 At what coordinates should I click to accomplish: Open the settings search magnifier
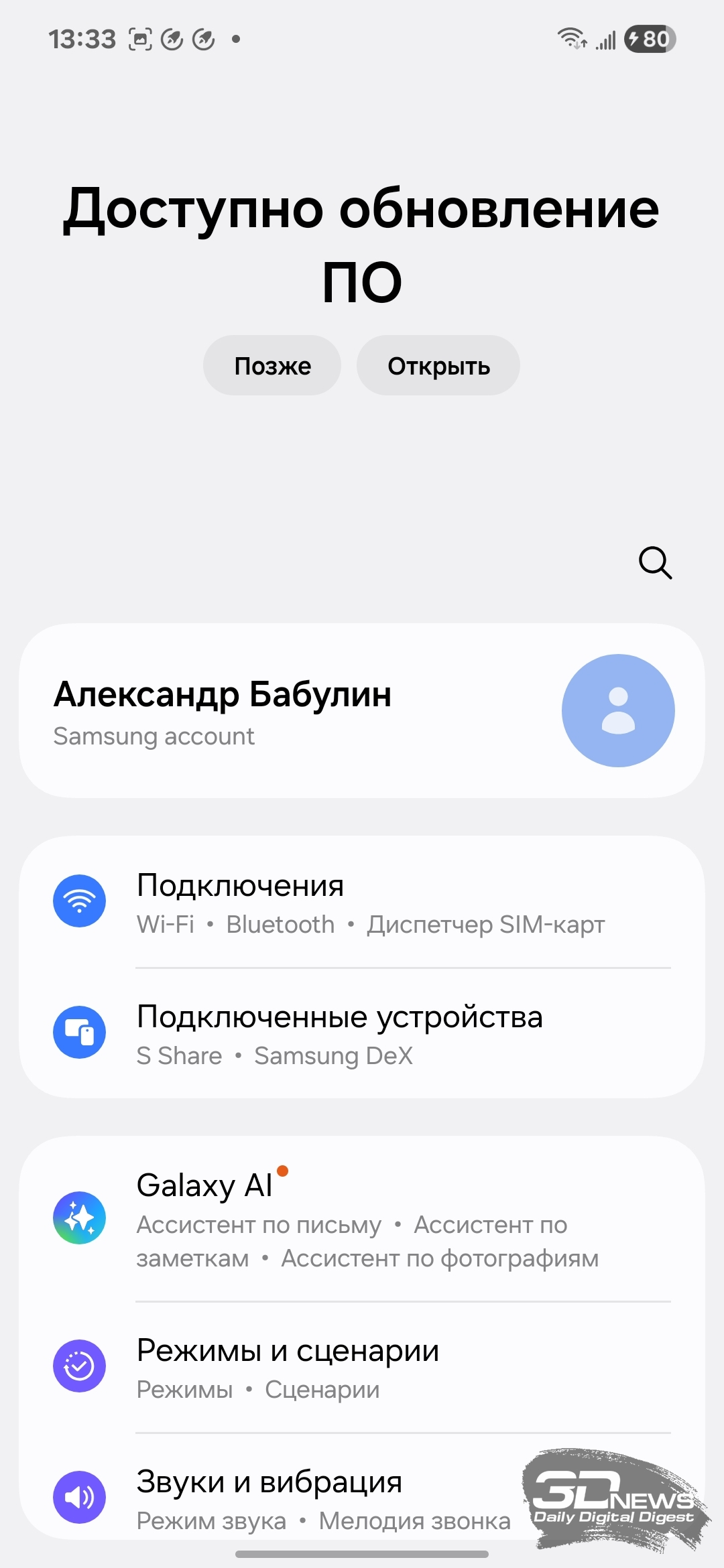(655, 563)
